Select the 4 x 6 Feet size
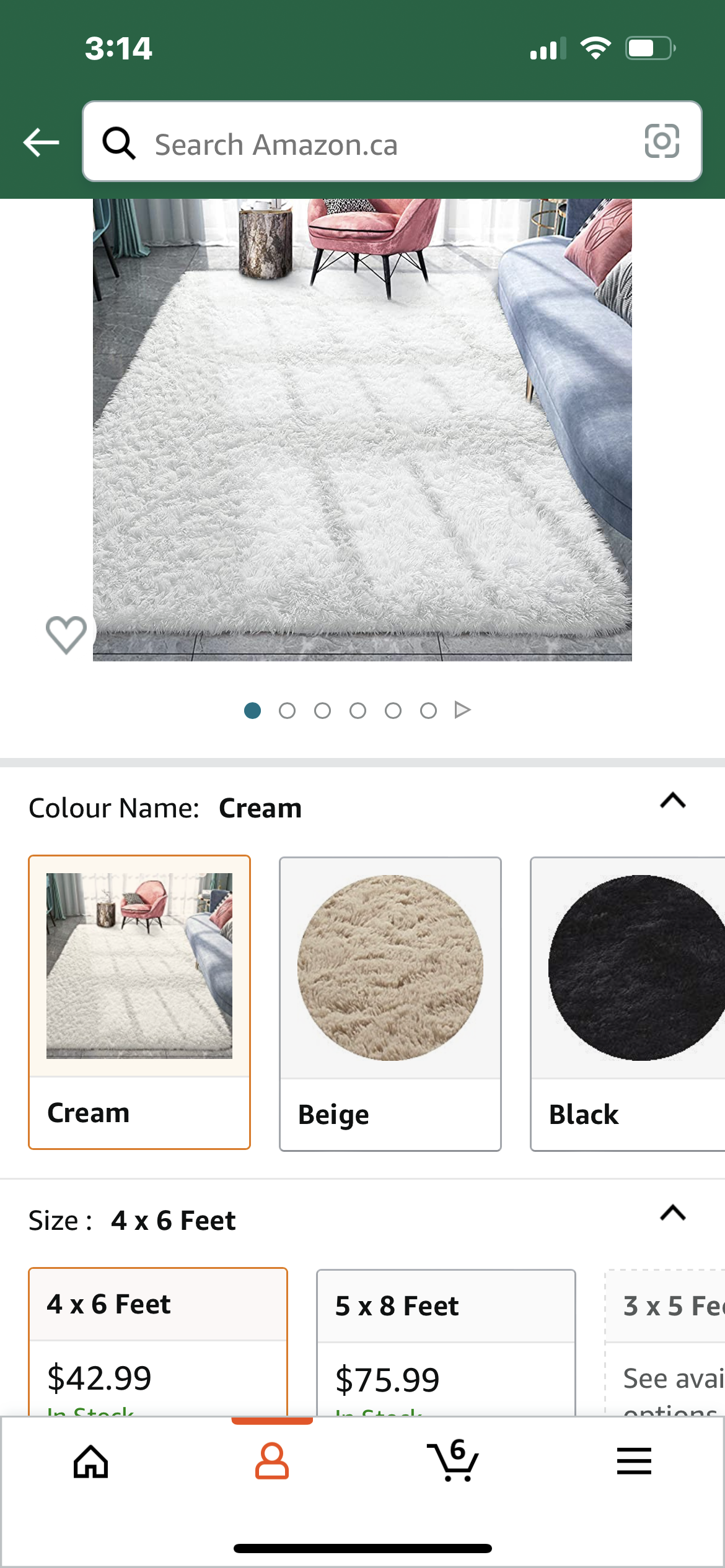 tap(158, 1338)
